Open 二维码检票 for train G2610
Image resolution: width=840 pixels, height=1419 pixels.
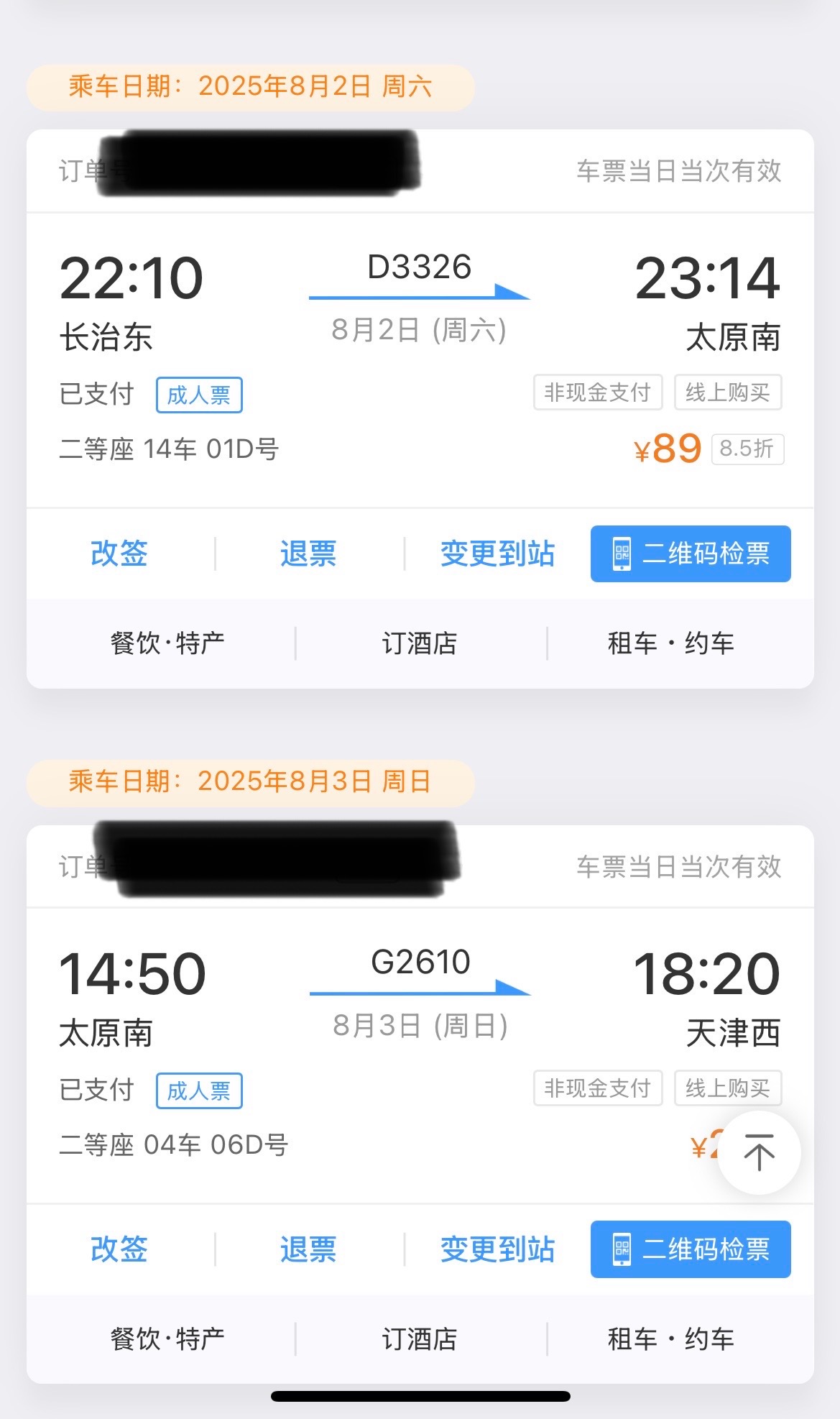point(691,1249)
